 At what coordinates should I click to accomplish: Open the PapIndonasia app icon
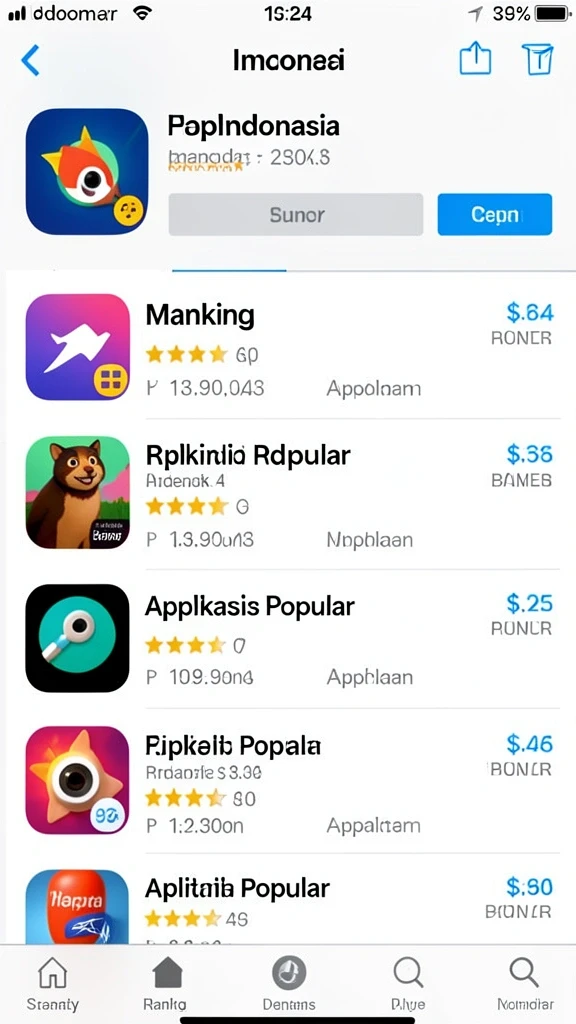[88, 171]
